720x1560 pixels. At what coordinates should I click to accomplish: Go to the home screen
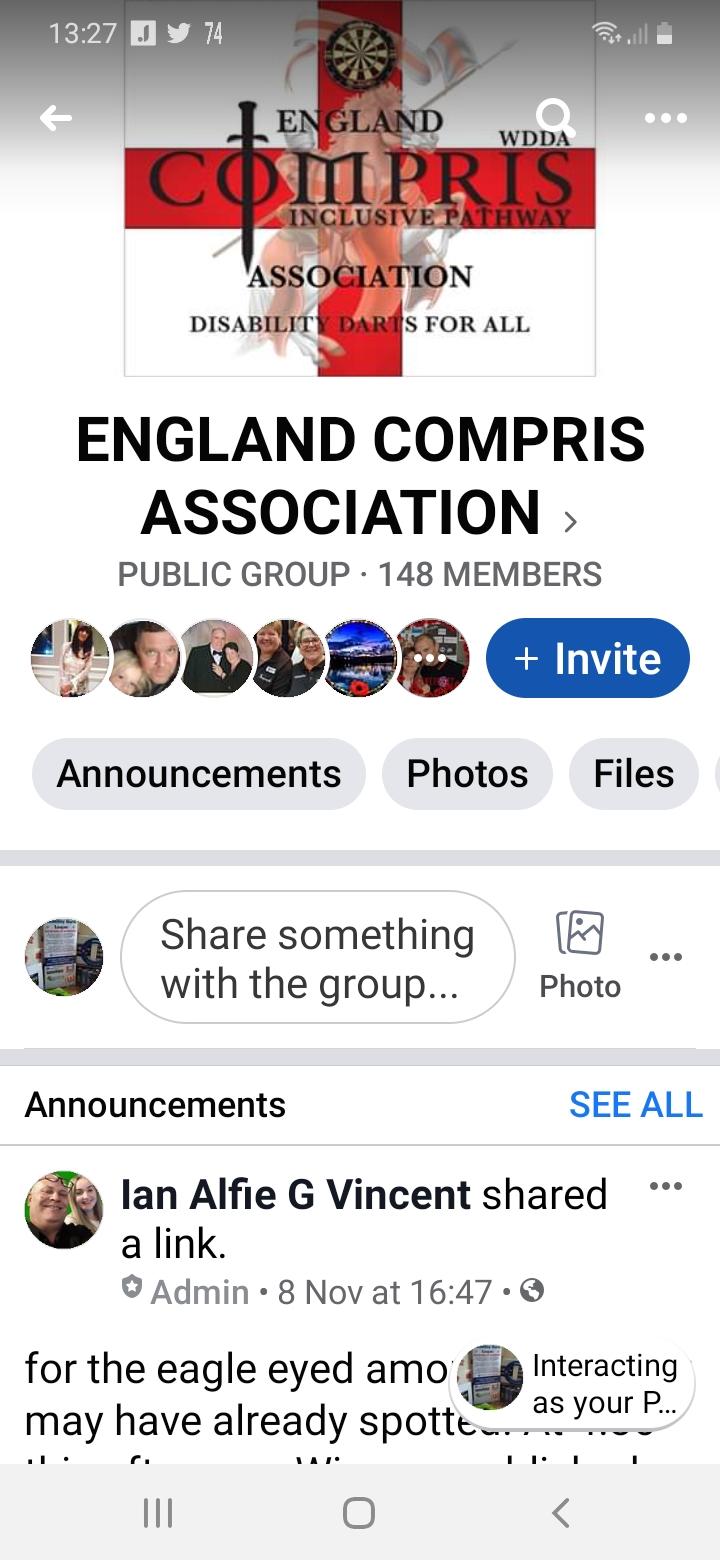(x=359, y=1512)
